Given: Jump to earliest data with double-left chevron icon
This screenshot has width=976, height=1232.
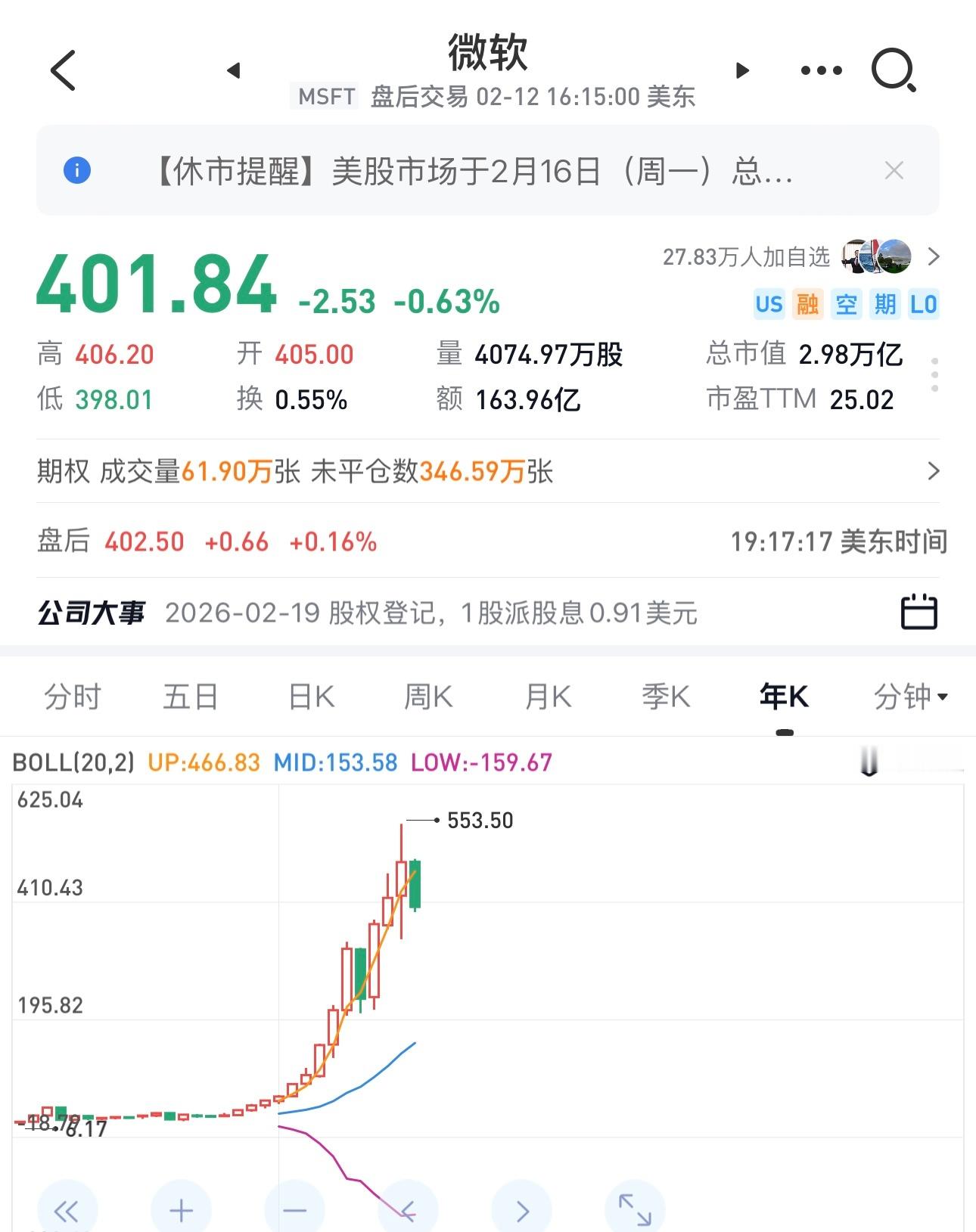Looking at the screenshot, I should point(67,1209).
